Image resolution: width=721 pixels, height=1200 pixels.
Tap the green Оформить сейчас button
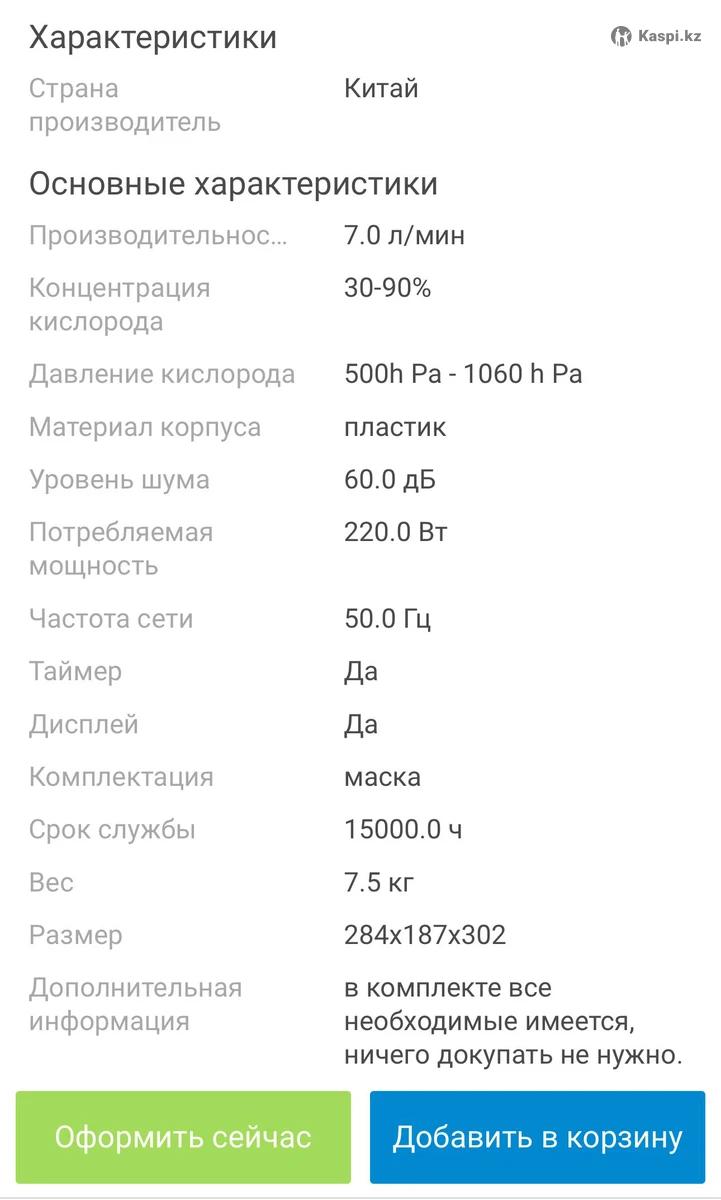(x=183, y=1137)
